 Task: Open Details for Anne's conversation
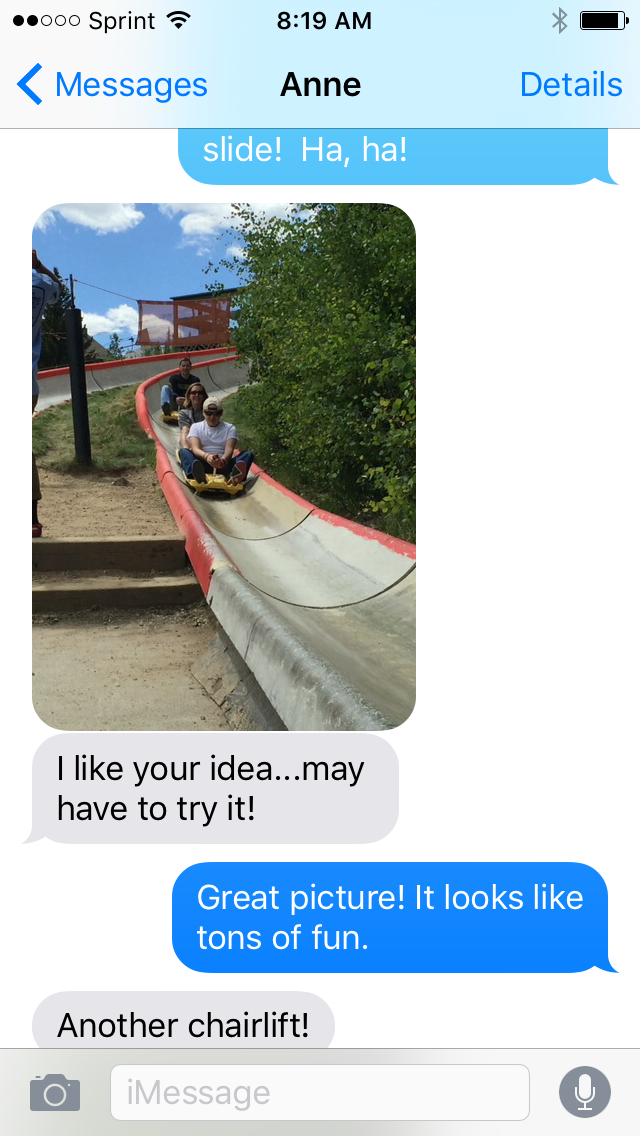pos(570,86)
